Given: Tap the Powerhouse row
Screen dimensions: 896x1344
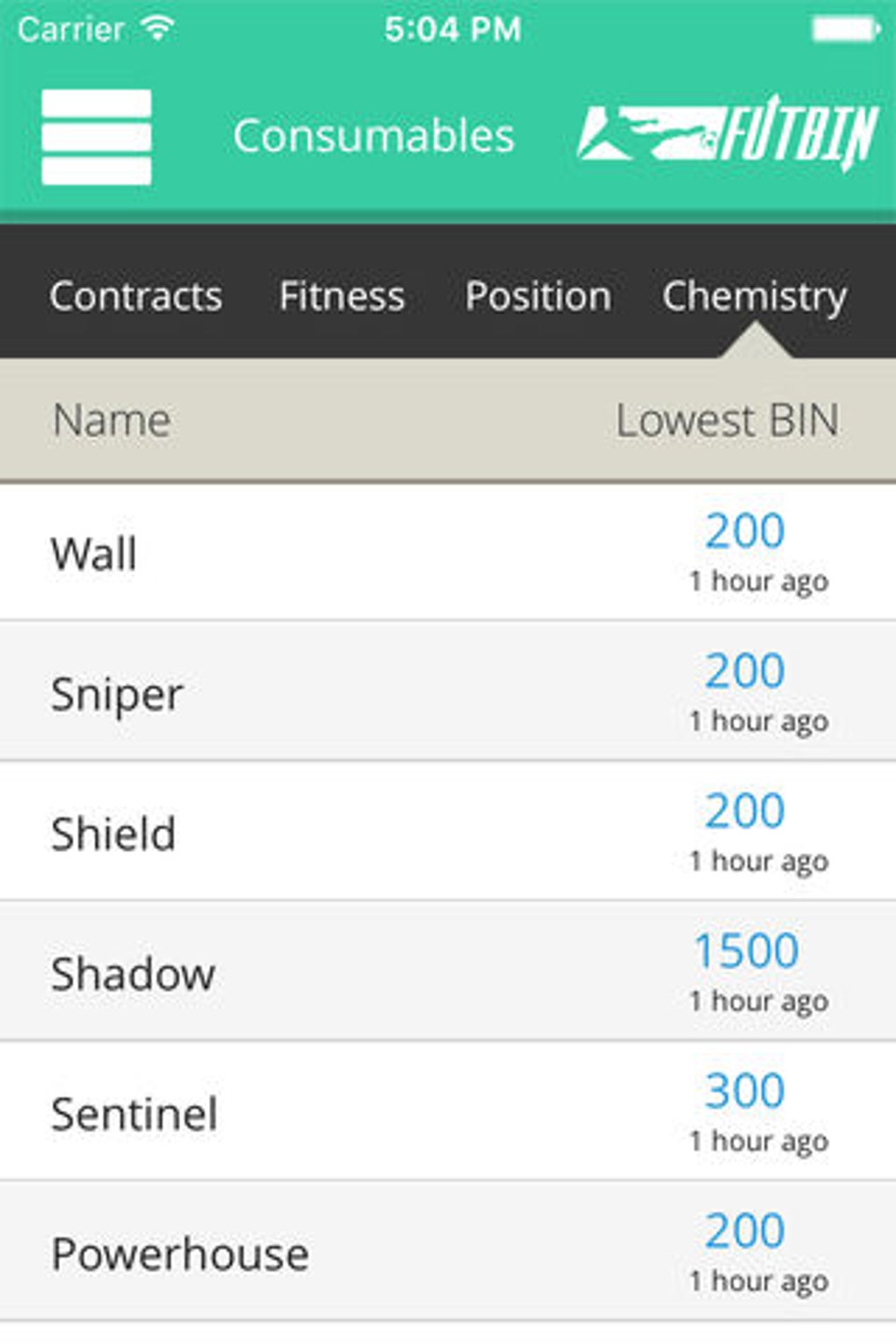Looking at the screenshot, I should pos(448,1253).
